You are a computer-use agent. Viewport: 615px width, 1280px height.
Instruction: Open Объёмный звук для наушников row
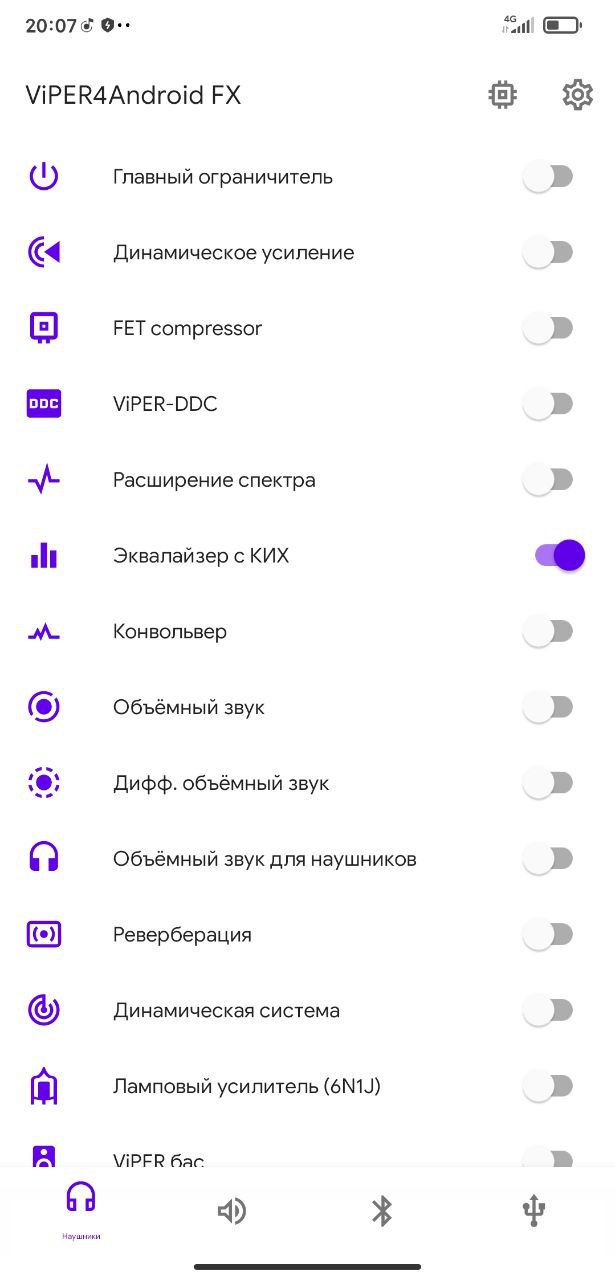(307, 859)
